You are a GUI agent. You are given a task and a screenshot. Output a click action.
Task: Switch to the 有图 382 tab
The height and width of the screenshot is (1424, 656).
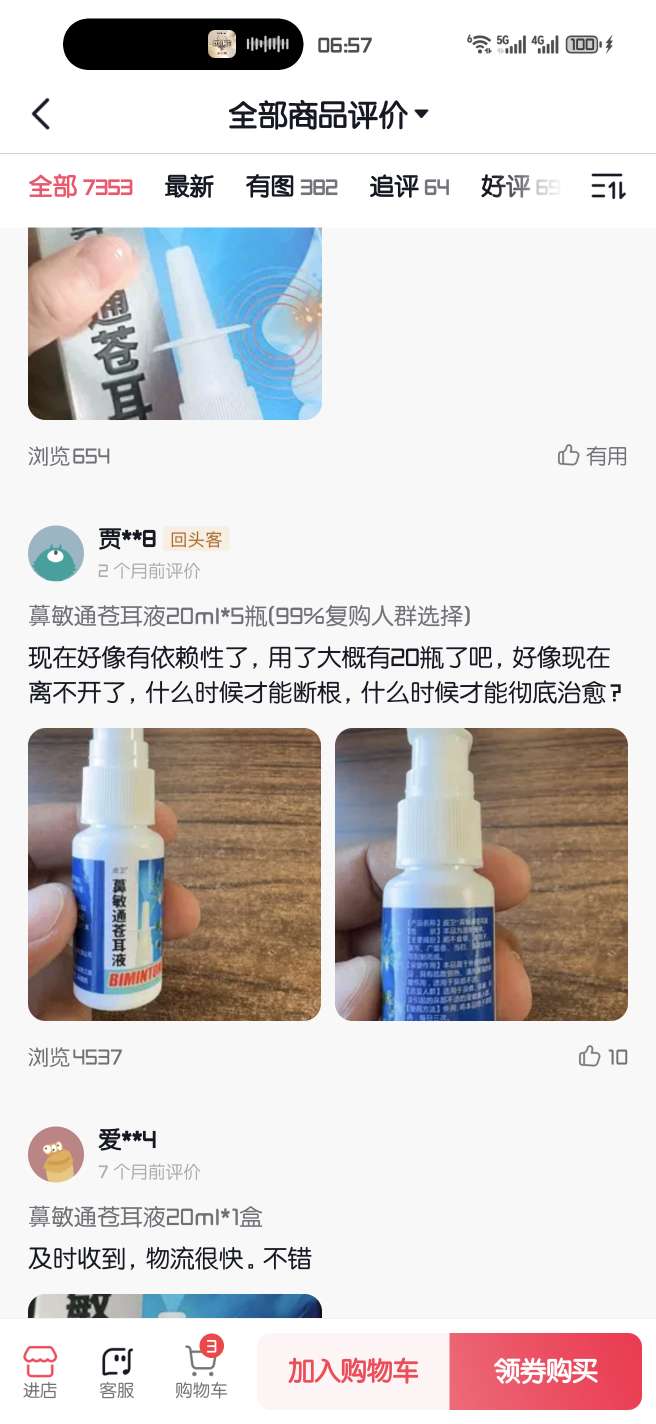click(x=291, y=187)
